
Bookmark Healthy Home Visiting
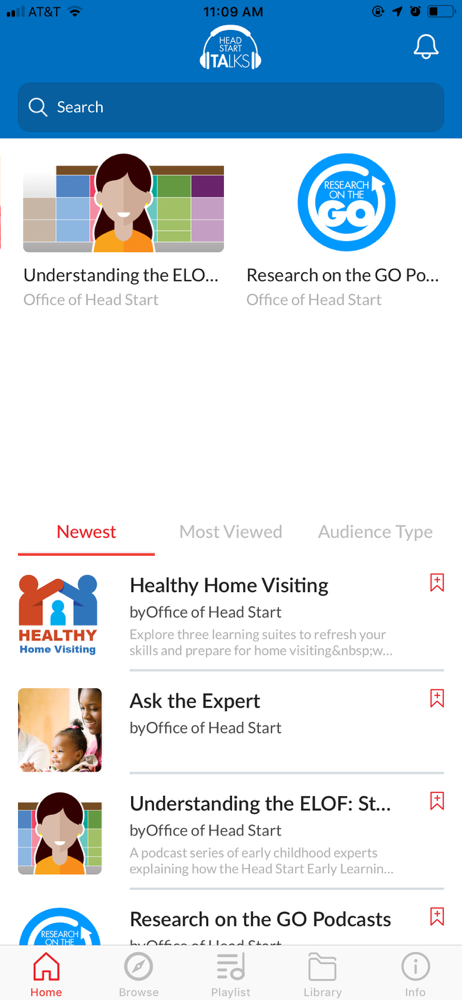(x=436, y=582)
